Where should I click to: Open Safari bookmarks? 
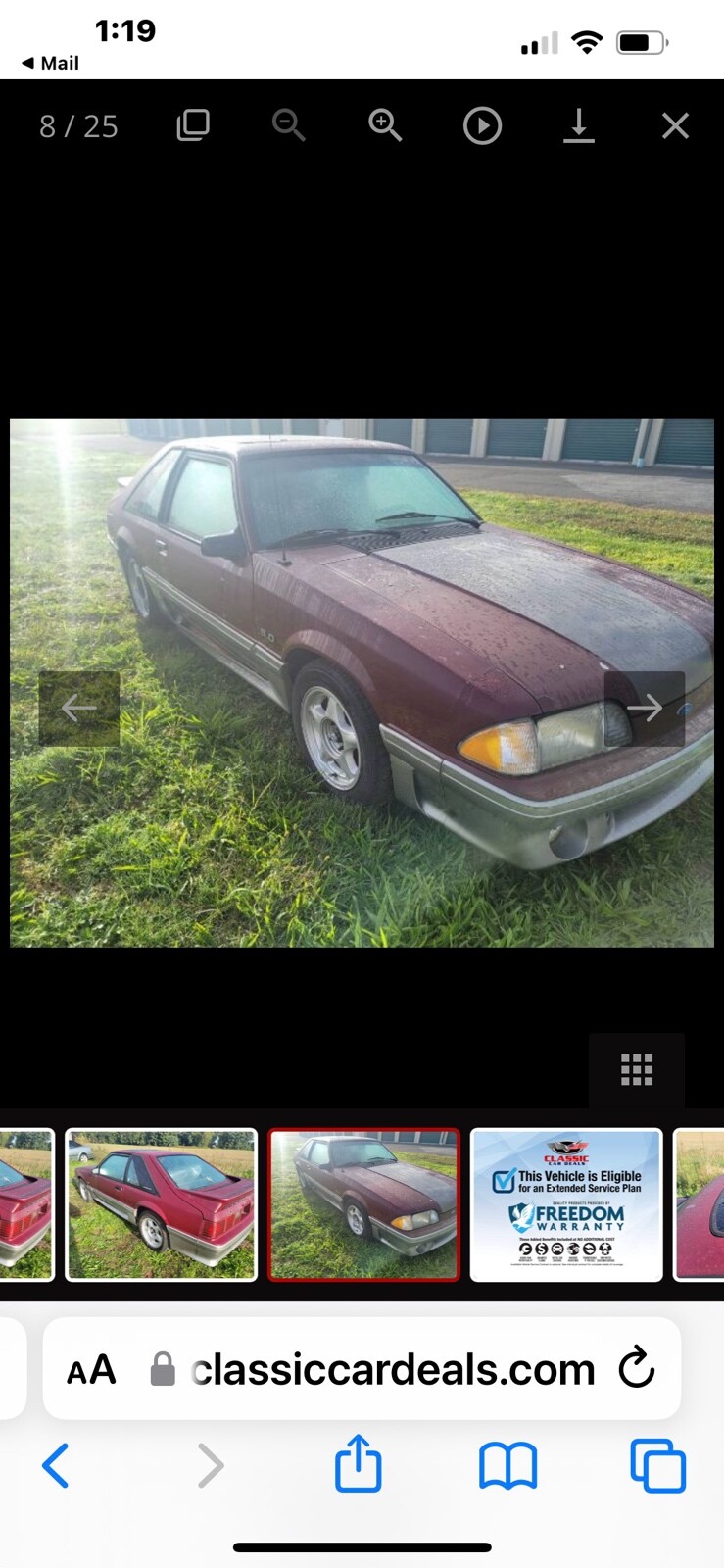point(507,1466)
